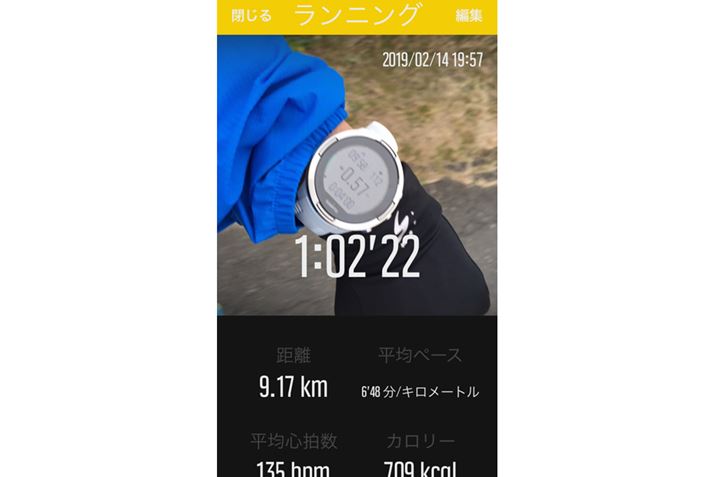Close the running record with 閉じる
This screenshot has height=477, width=715.
coord(251,17)
